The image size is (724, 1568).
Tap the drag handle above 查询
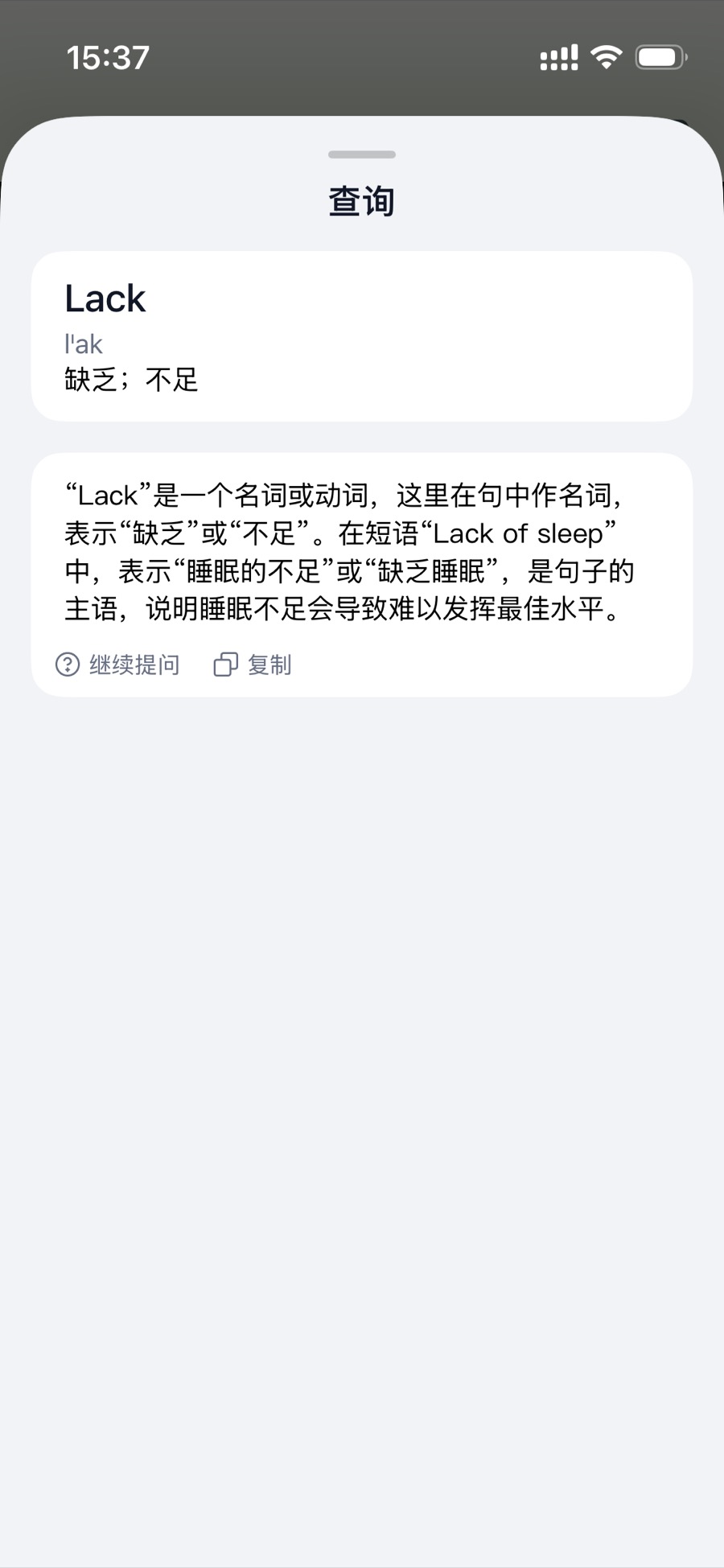[361, 154]
